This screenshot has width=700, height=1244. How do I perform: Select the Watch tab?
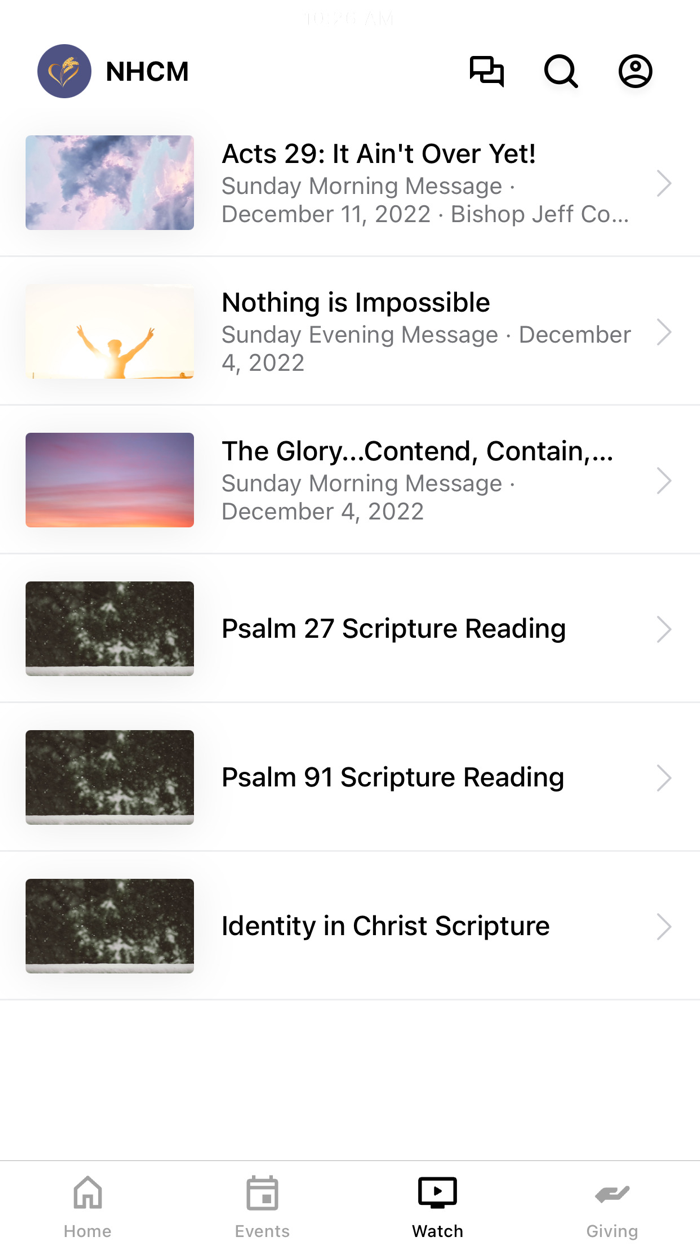pos(437,1204)
